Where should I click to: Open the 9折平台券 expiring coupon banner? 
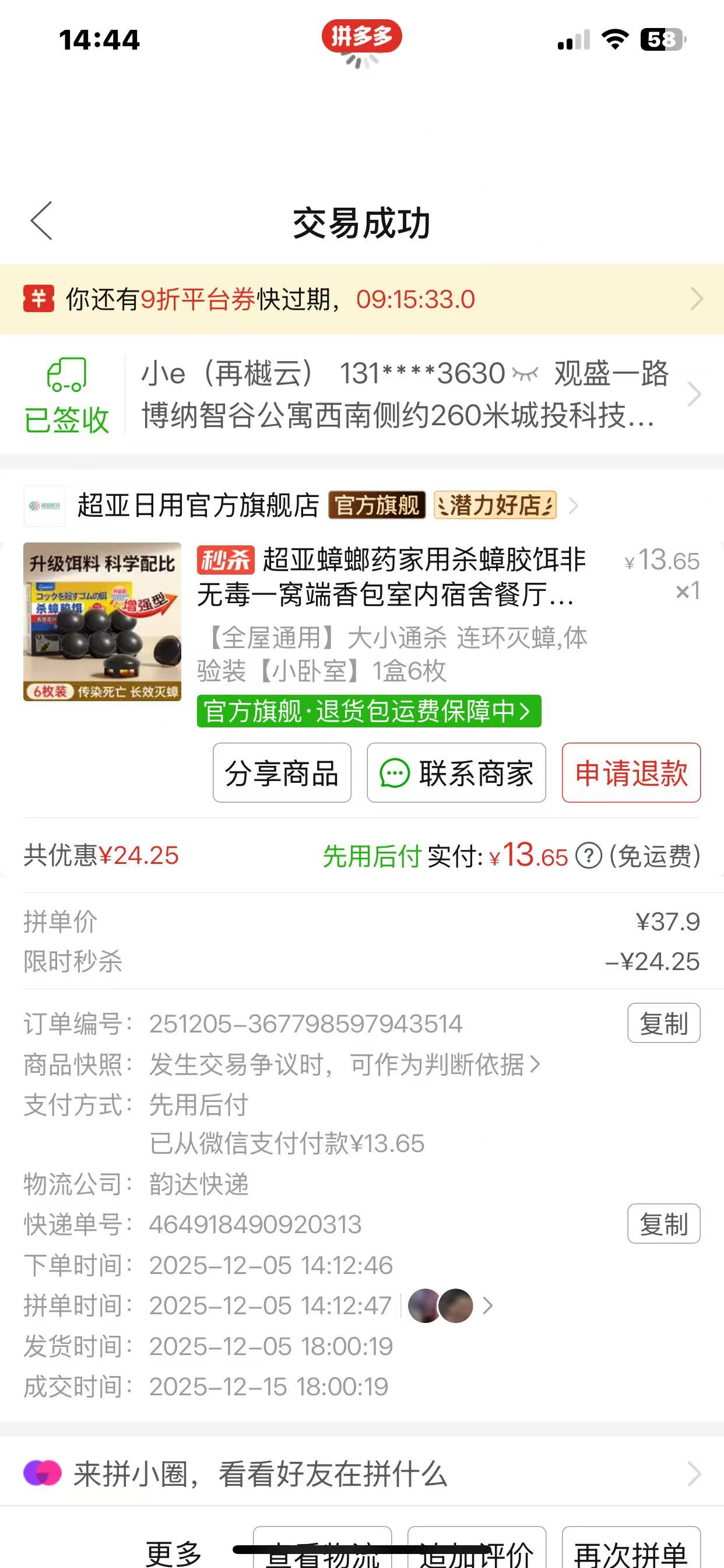[x=361, y=299]
